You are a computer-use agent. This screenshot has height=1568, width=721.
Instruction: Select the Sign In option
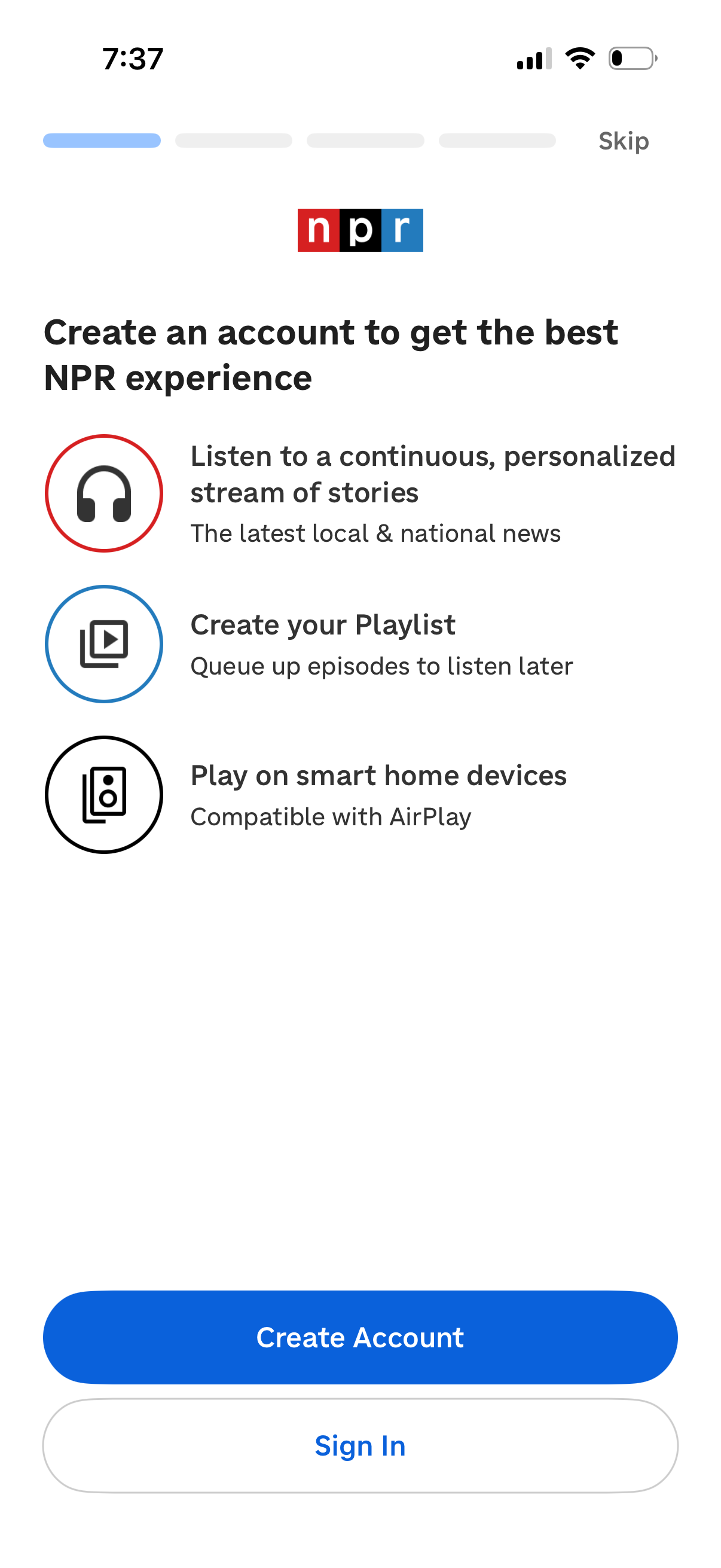[360, 1445]
